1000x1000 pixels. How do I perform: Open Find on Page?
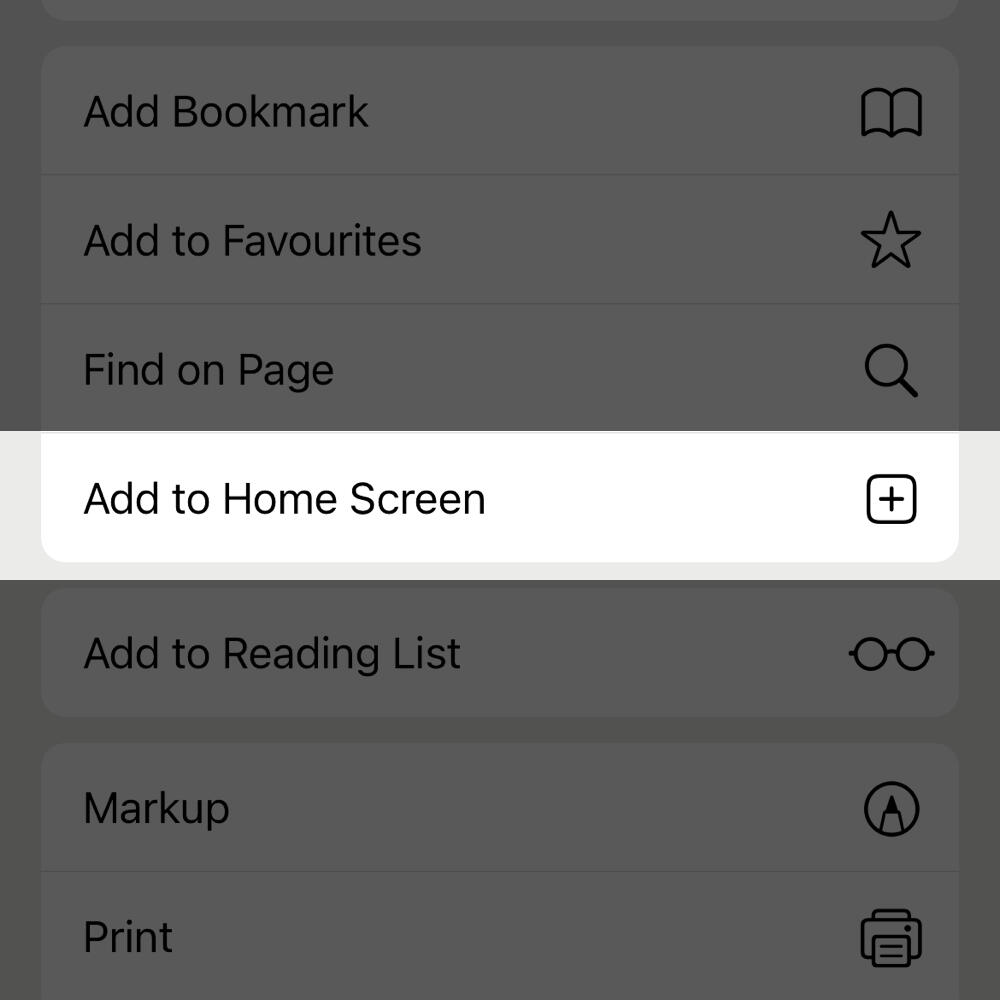coord(499,369)
